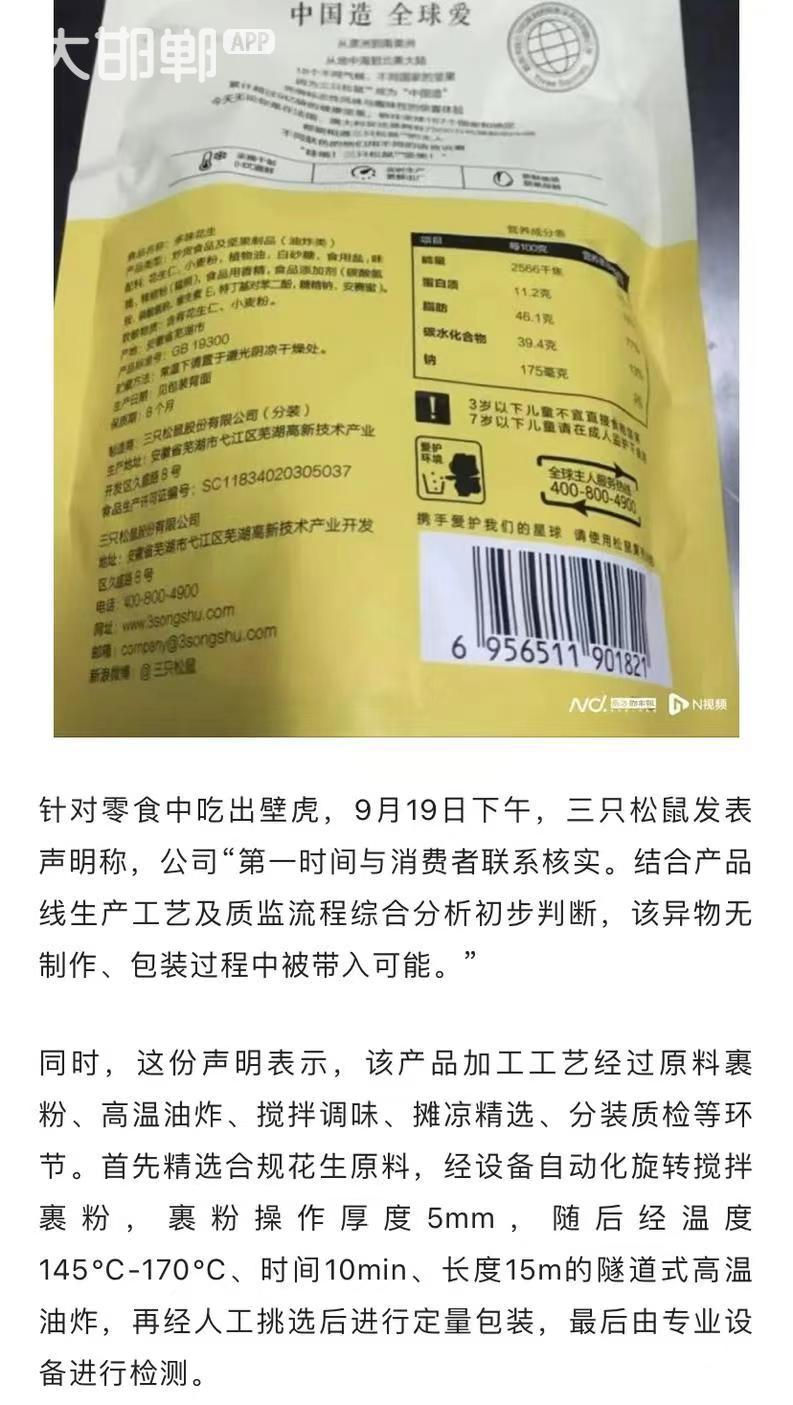Open the snack package photo in the article
The image size is (793, 1405).
(396, 368)
